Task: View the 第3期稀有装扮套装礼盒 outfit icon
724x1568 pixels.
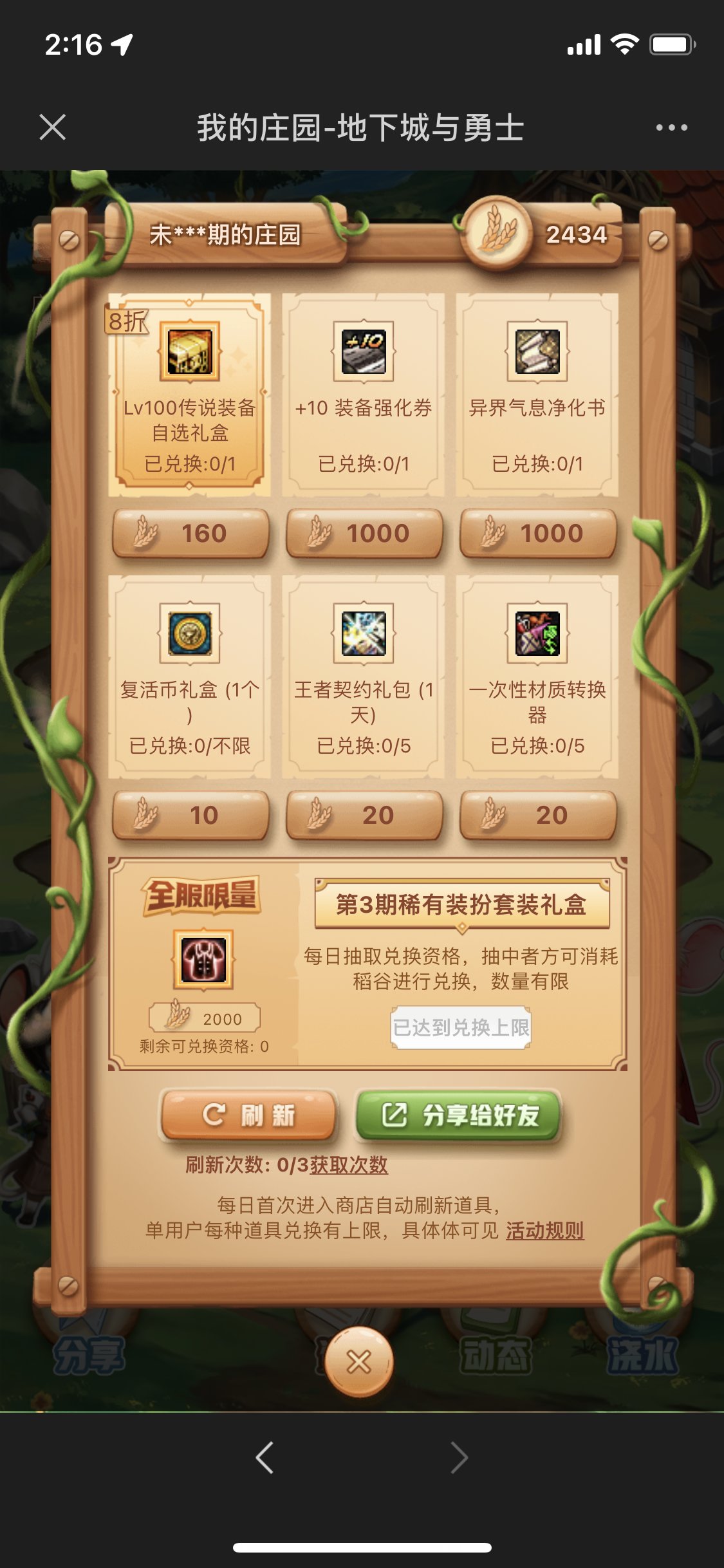Action: (203, 960)
